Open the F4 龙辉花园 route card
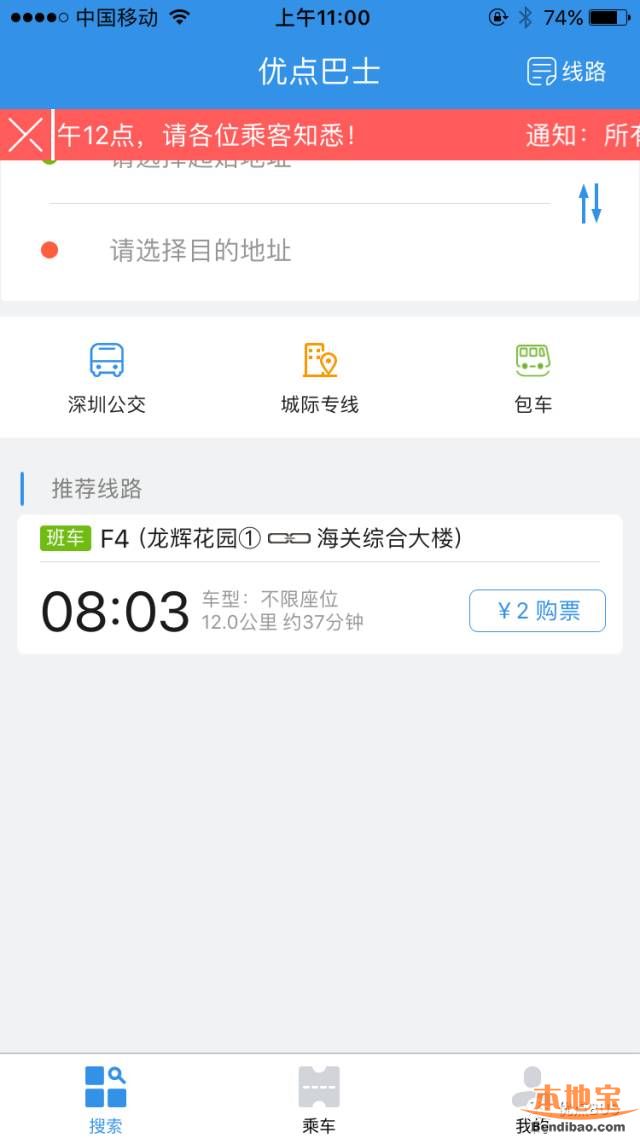This screenshot has height=1138, width=640. [x=319, y=584]
